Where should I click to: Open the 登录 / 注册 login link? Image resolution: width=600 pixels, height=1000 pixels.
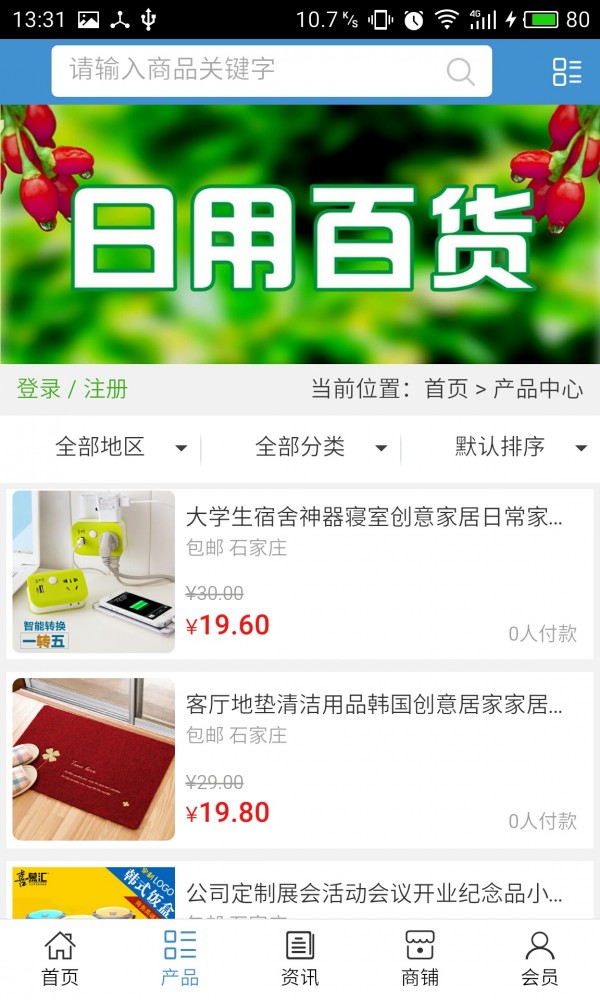[72, 389]
